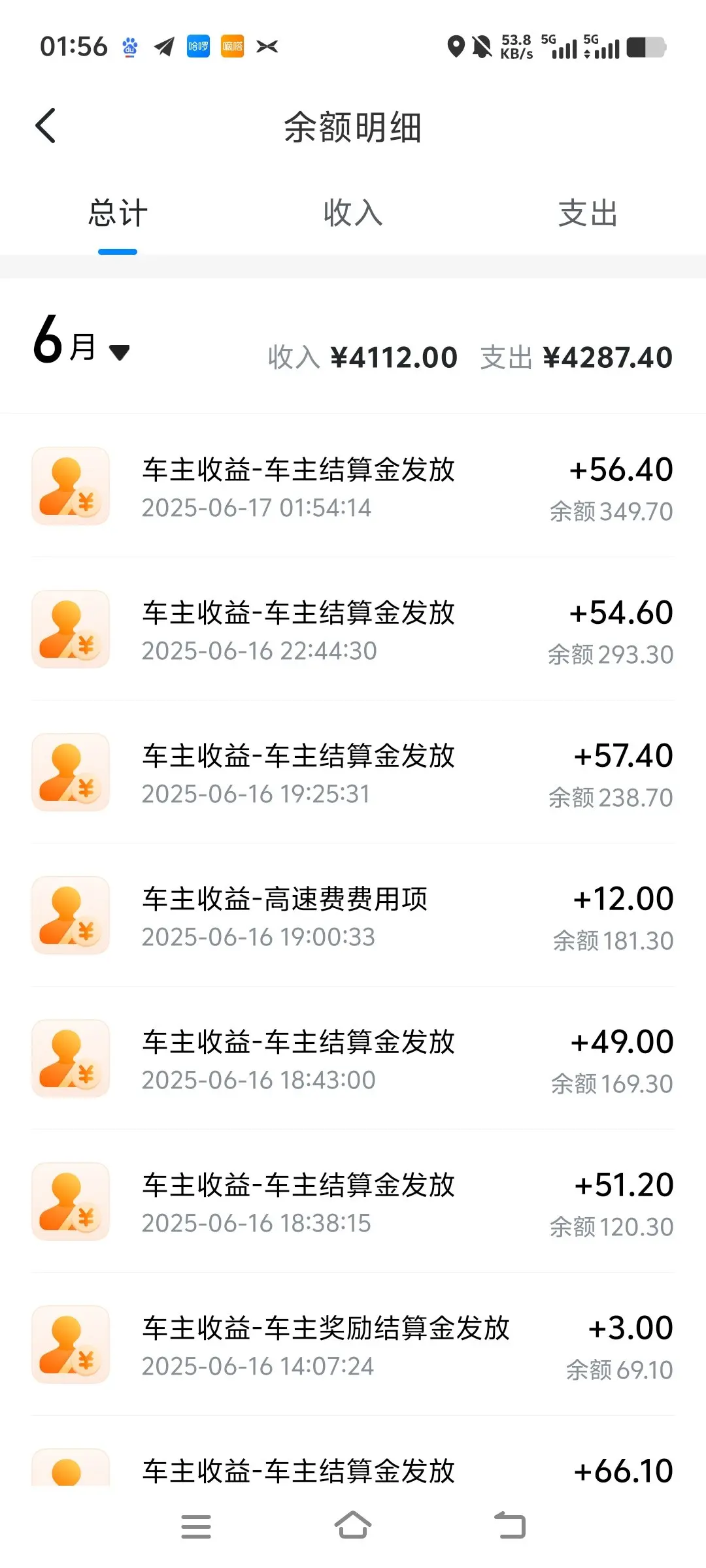706x1568 pixels.
Task: Open the +54.60 transaction record
Action: [353, 629]
